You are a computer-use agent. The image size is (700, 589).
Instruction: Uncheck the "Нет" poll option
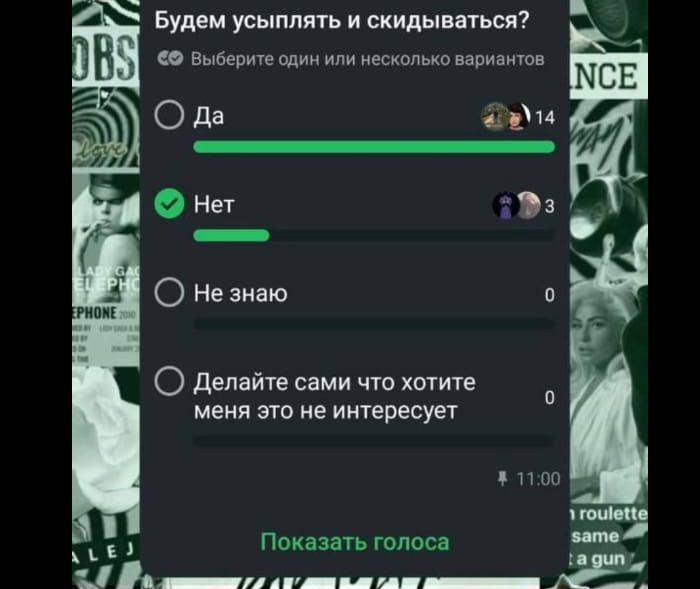click(x=168, y=205)
